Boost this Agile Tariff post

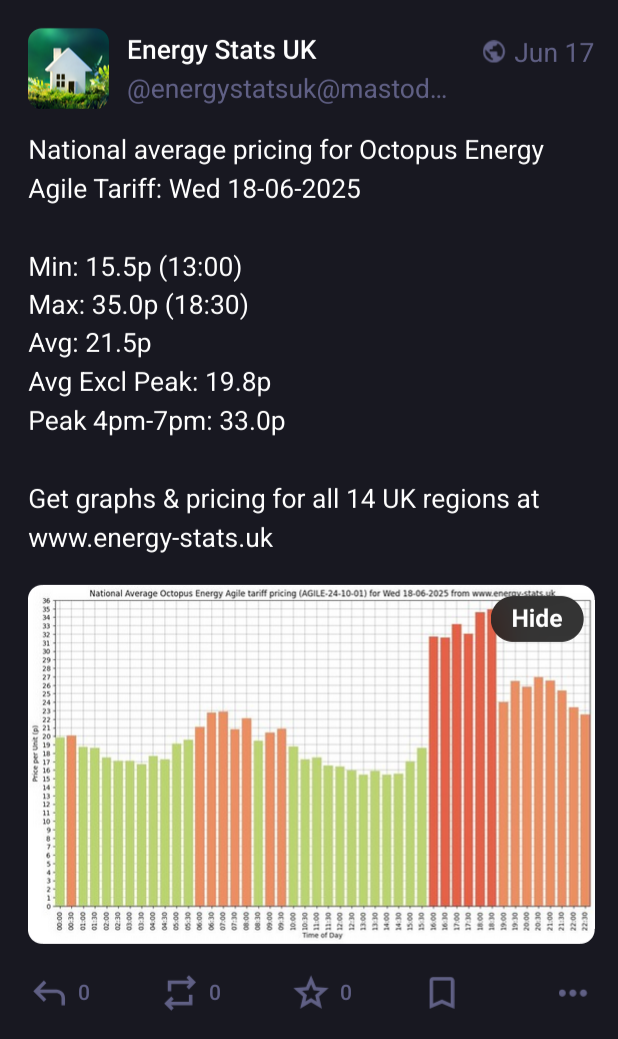(180, 993)
